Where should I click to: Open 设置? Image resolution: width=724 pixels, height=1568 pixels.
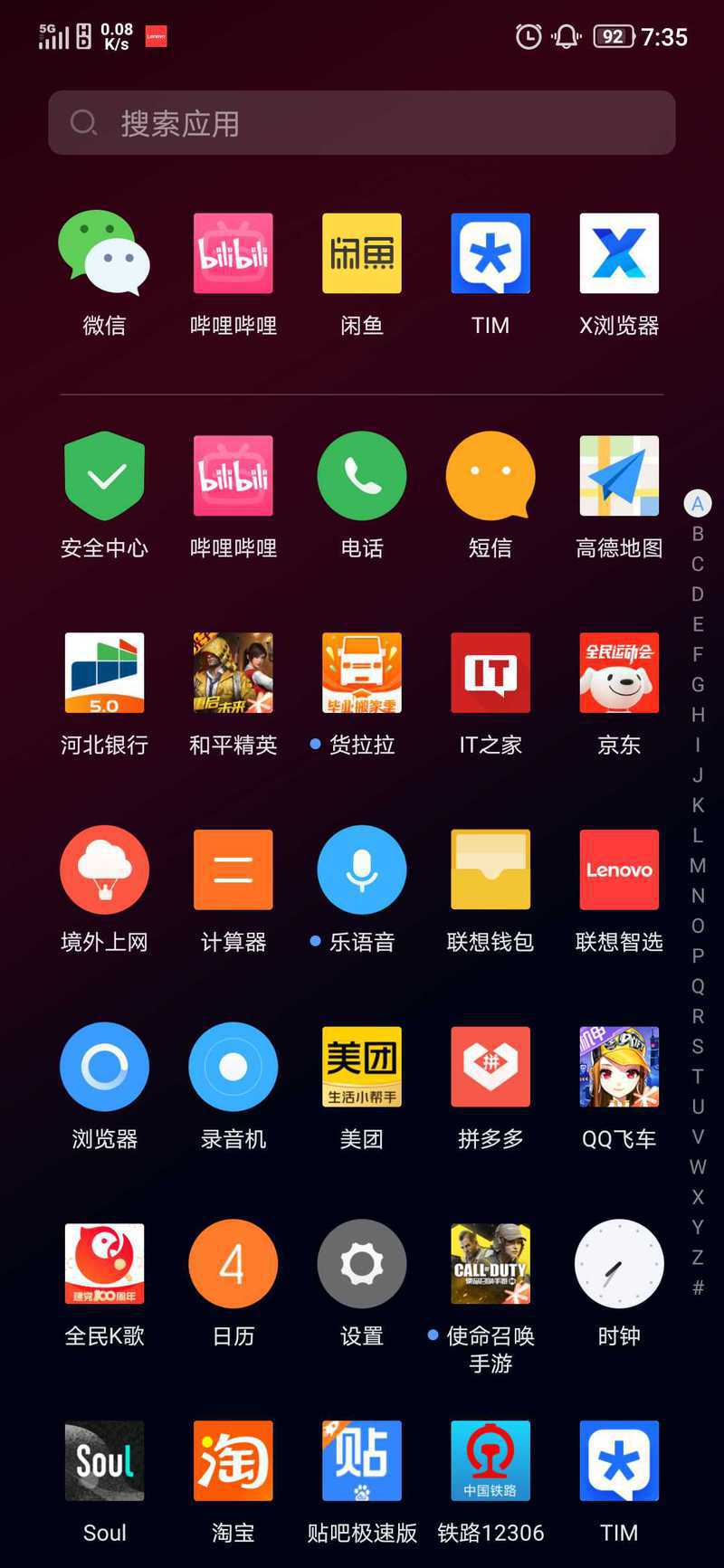(362, 1264)
